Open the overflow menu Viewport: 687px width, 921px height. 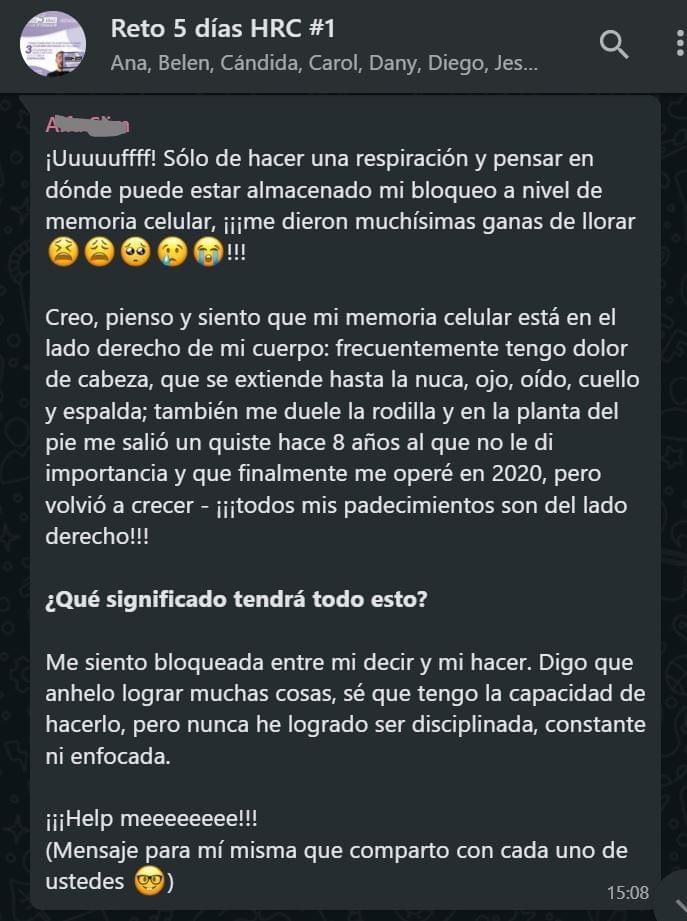[680, 44]
